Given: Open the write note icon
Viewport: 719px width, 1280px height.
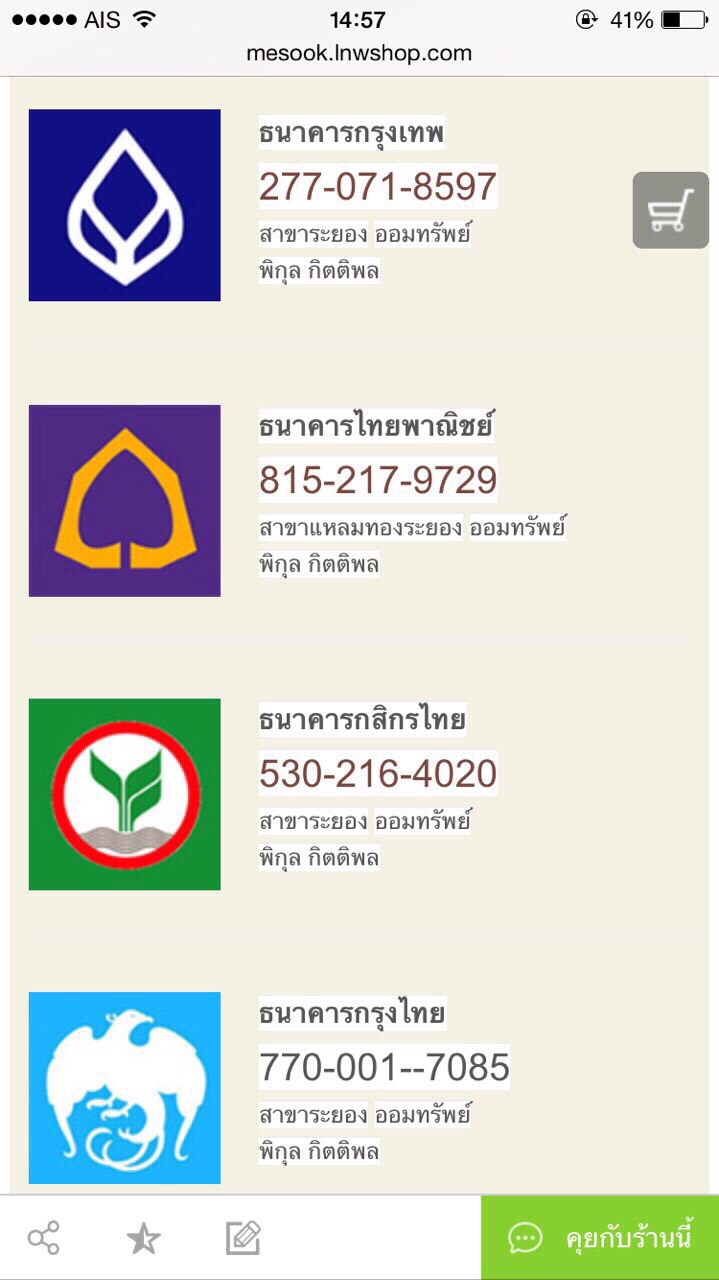Looking at the screenshot, I should pyautogui.click(x=243, y=1238).
